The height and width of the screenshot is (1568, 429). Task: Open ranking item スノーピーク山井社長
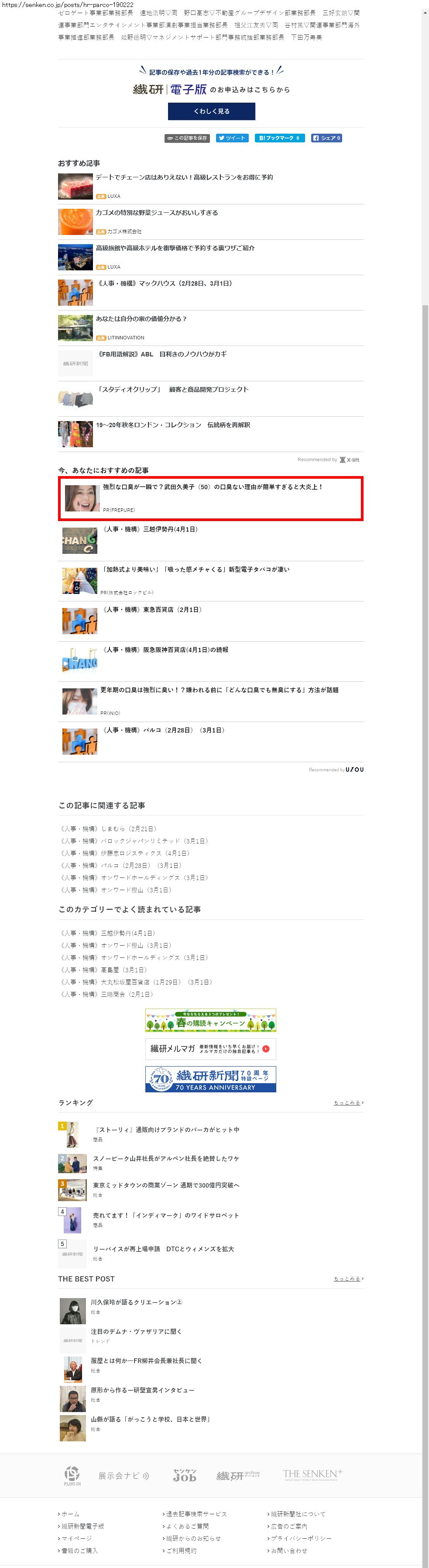[165, 1159]
